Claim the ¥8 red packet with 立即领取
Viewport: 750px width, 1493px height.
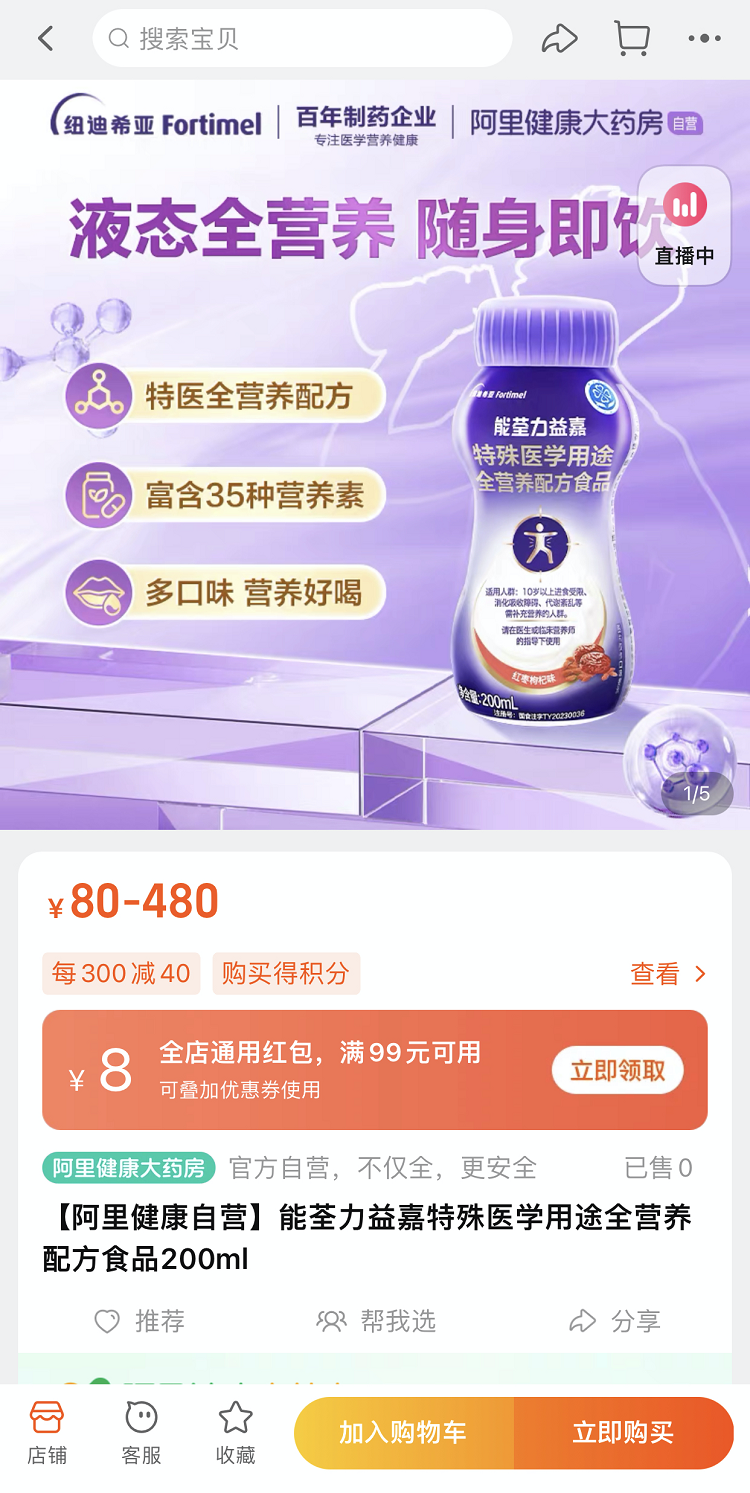[617, 1071]
